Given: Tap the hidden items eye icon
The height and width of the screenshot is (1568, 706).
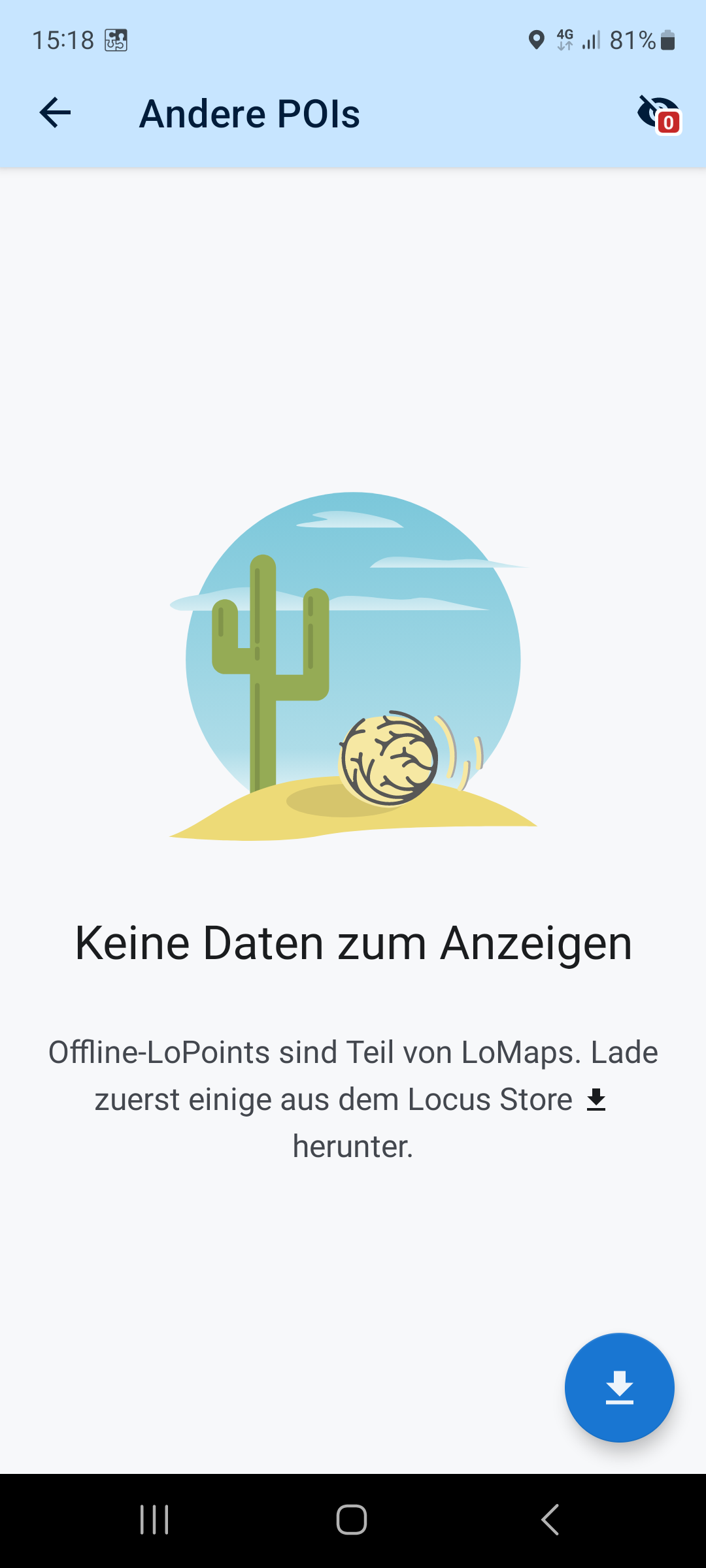Looking at the screenshot, I should (656, 113).
